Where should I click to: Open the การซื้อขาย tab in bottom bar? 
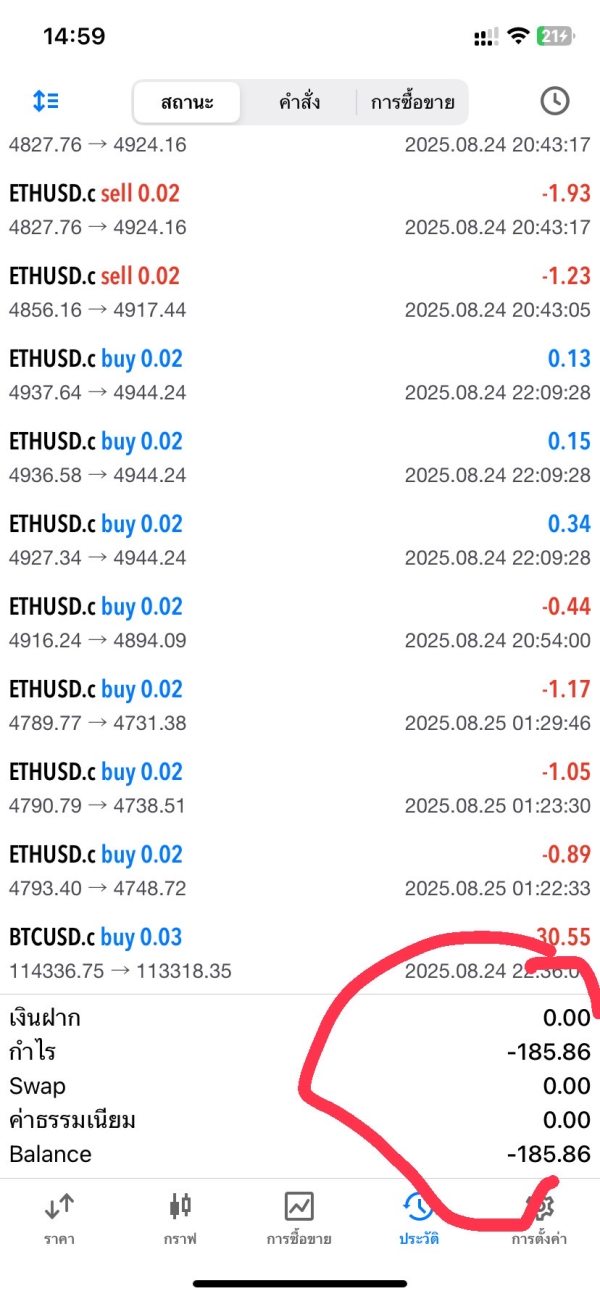pos(299,1219)
